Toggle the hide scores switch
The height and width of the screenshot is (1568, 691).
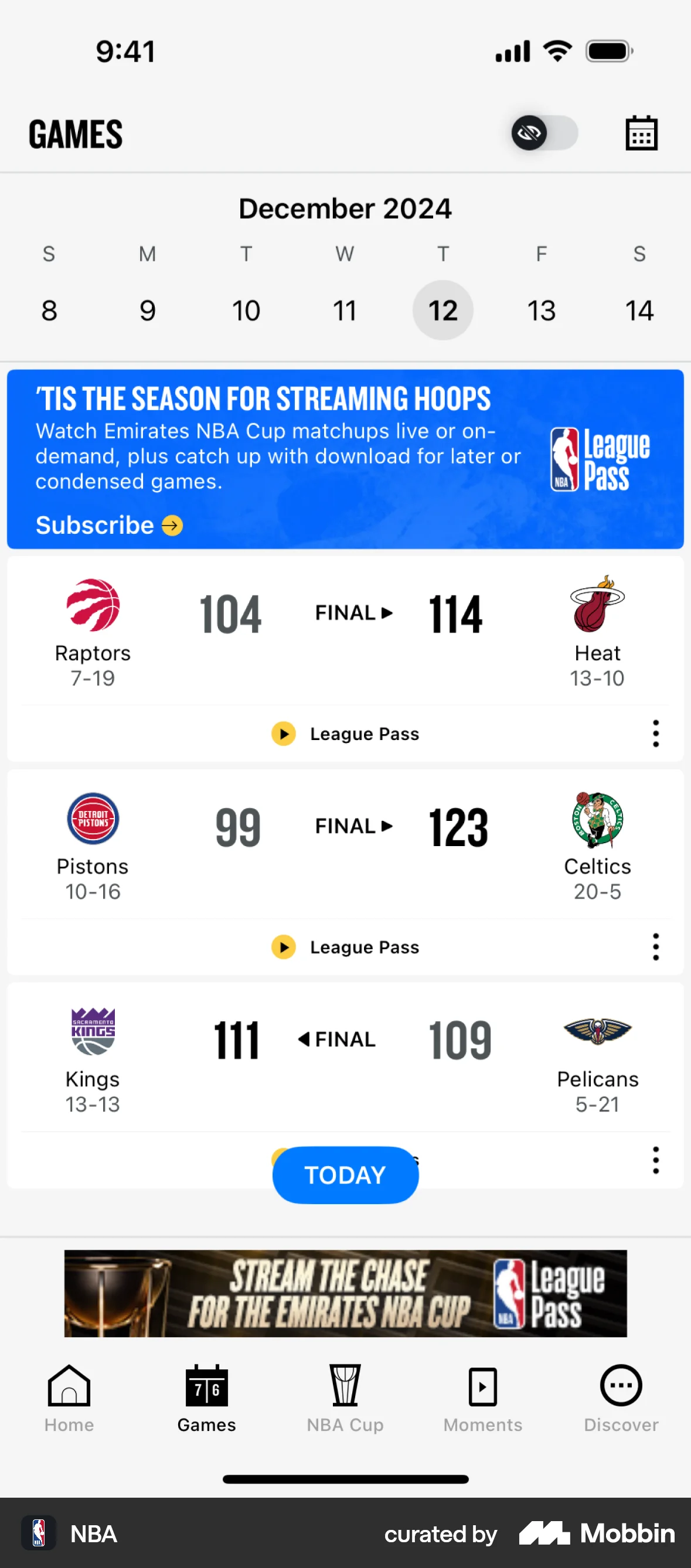click(x=542, y=132)
